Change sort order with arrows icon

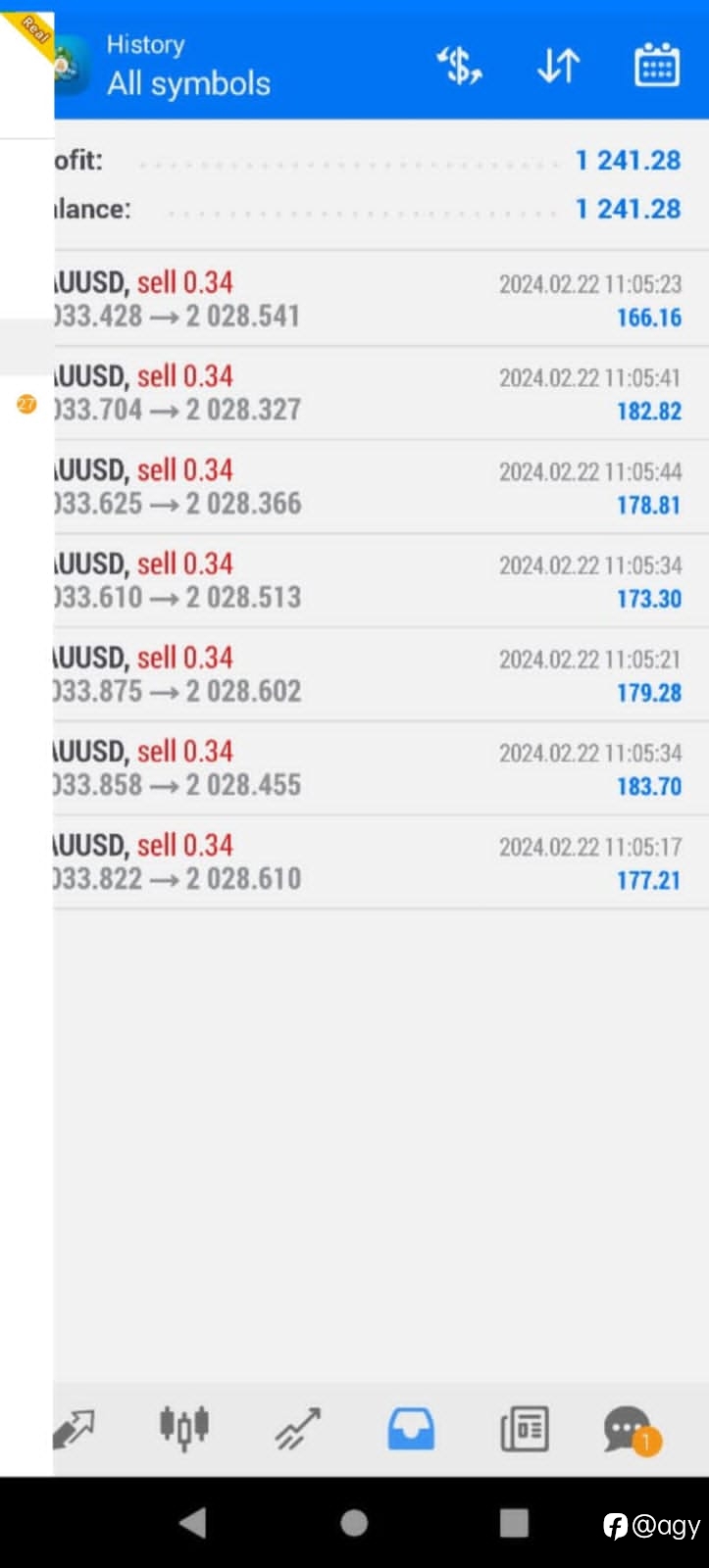(x=559, y=66)
